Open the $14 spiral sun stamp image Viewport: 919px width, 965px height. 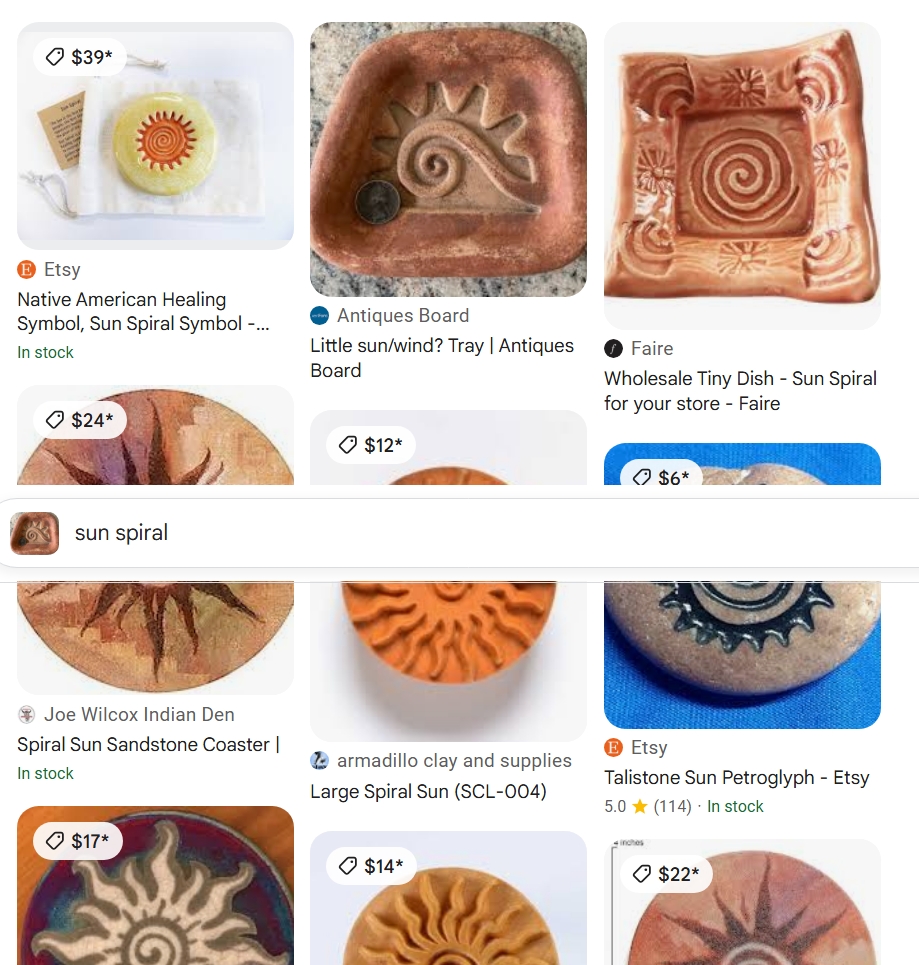coord(448,905)
